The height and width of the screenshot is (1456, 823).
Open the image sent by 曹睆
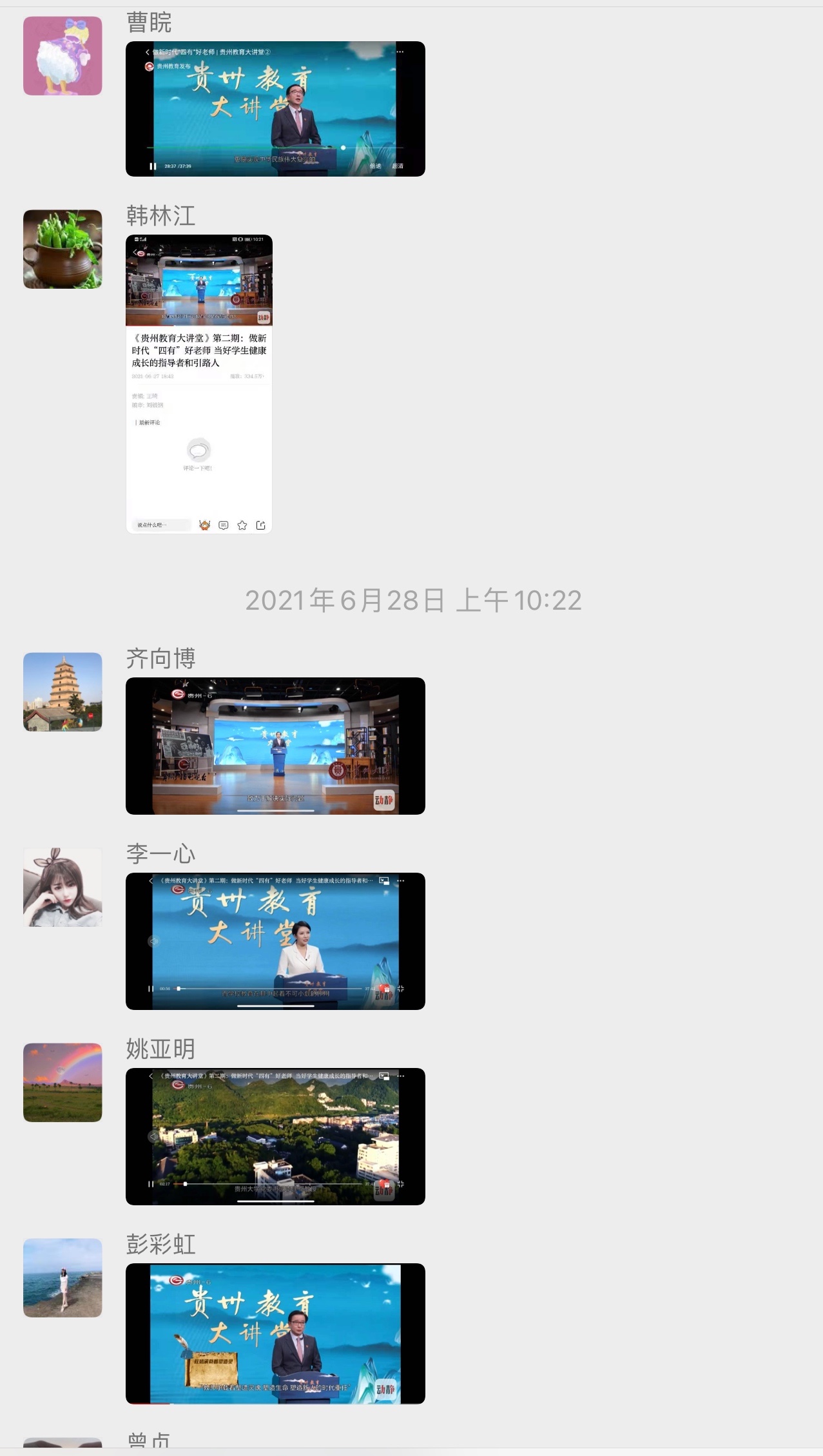coord(275,109)
